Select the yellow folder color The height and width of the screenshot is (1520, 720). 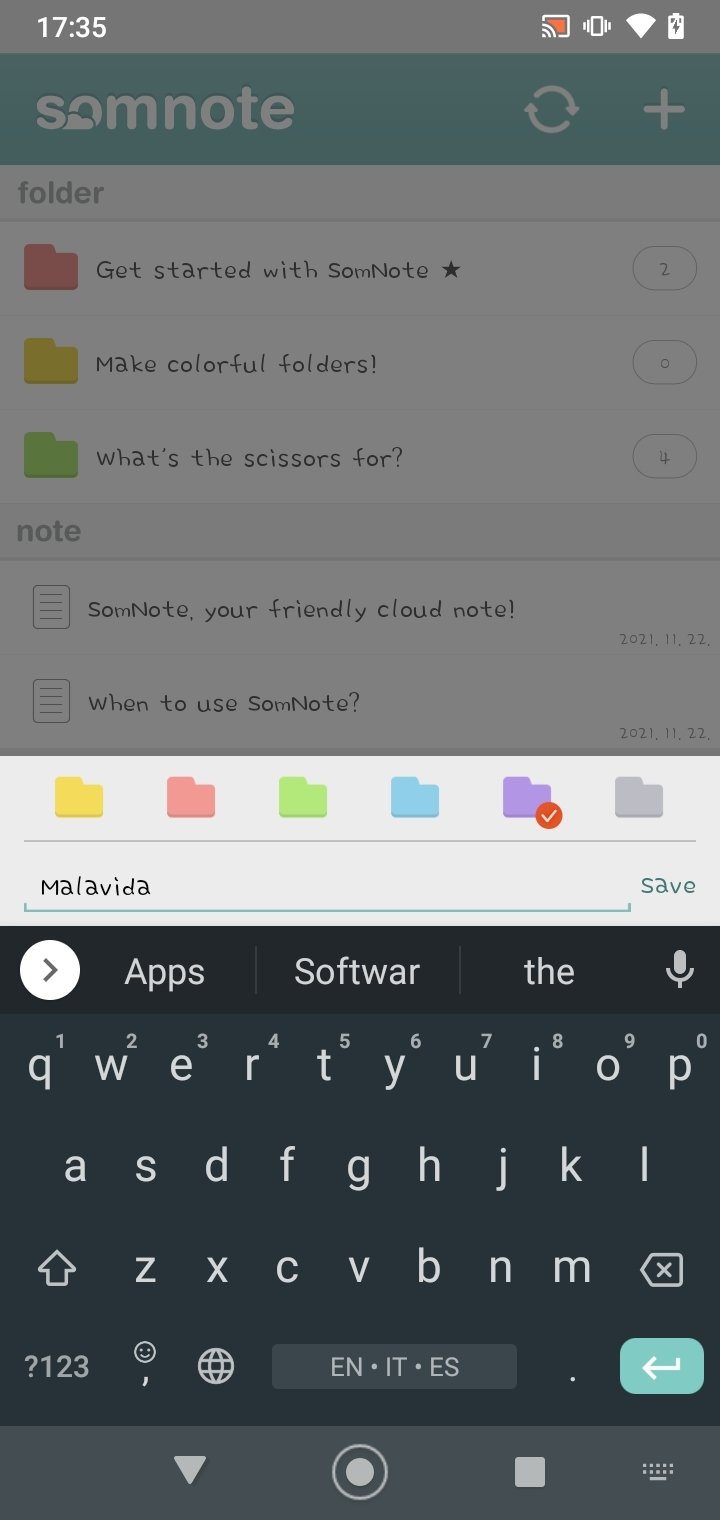(79, 797)
